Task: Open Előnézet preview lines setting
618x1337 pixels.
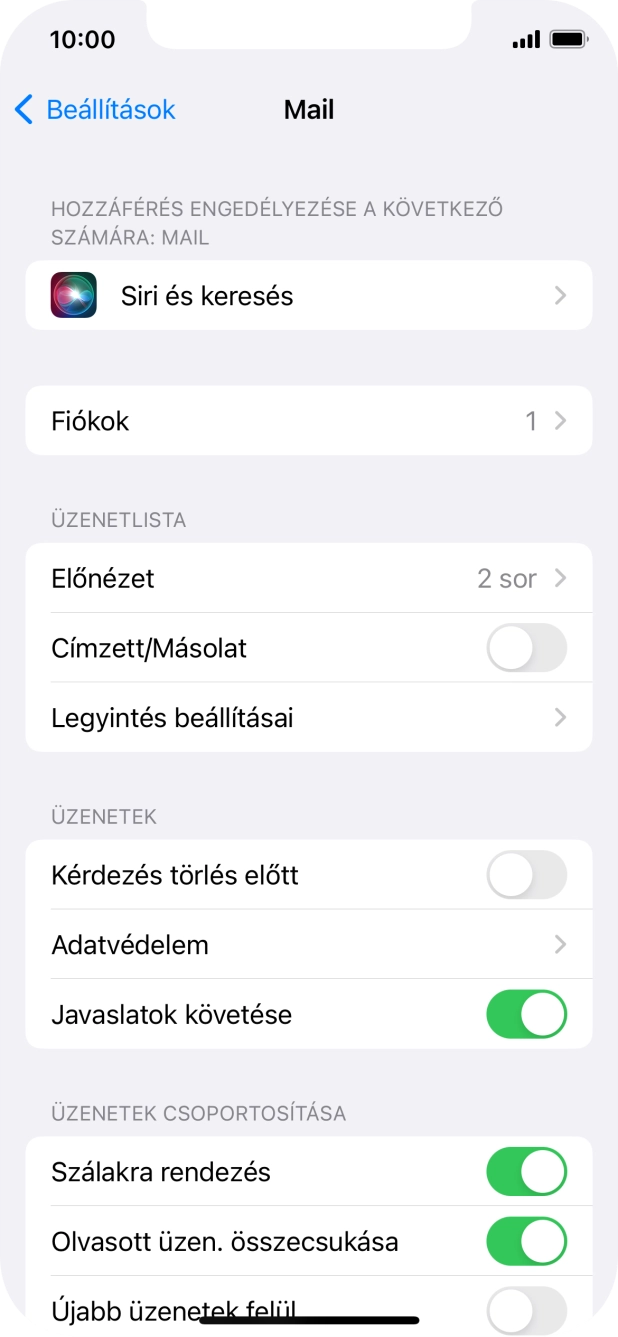Action: (x=308, y=578)
